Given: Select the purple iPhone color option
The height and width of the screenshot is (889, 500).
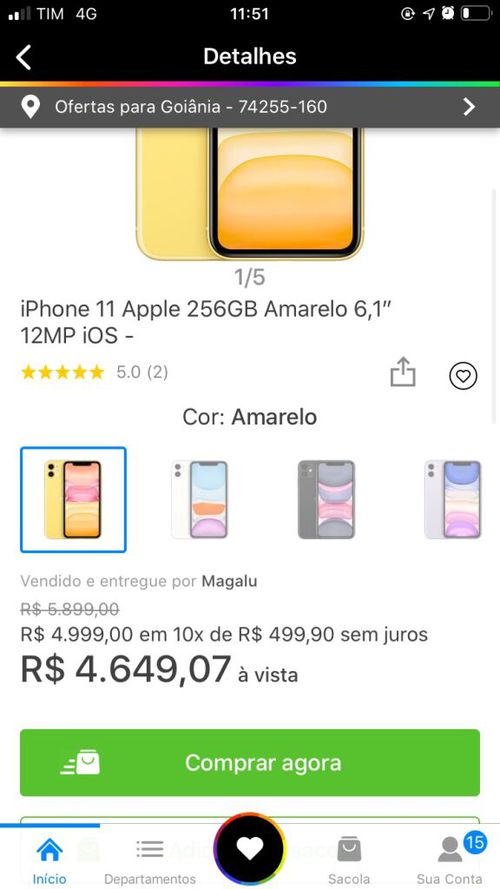Looking at the screenshot, I should coord(453,499).
